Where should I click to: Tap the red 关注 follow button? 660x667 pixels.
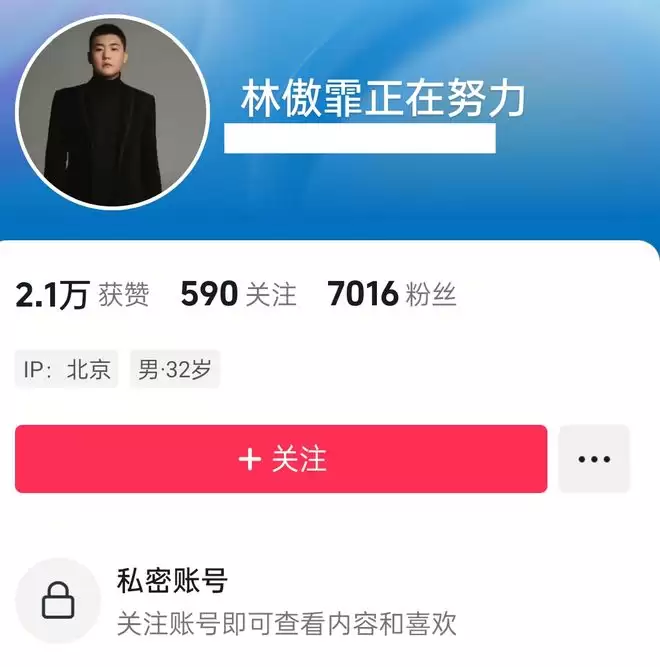tap(281, 459)
